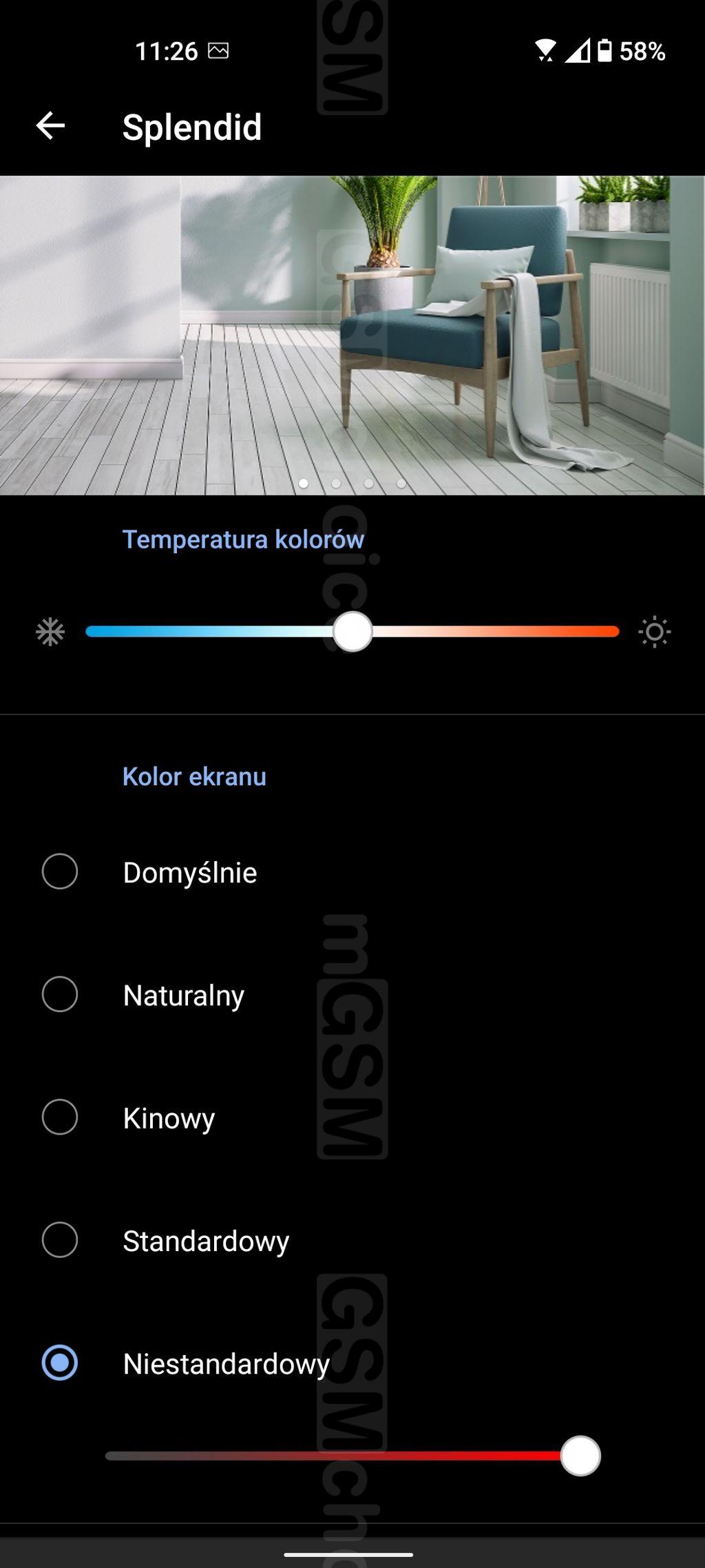Tap the second preview image page dot
Viewport: 705px width, 1568px height.
(336, 484)
